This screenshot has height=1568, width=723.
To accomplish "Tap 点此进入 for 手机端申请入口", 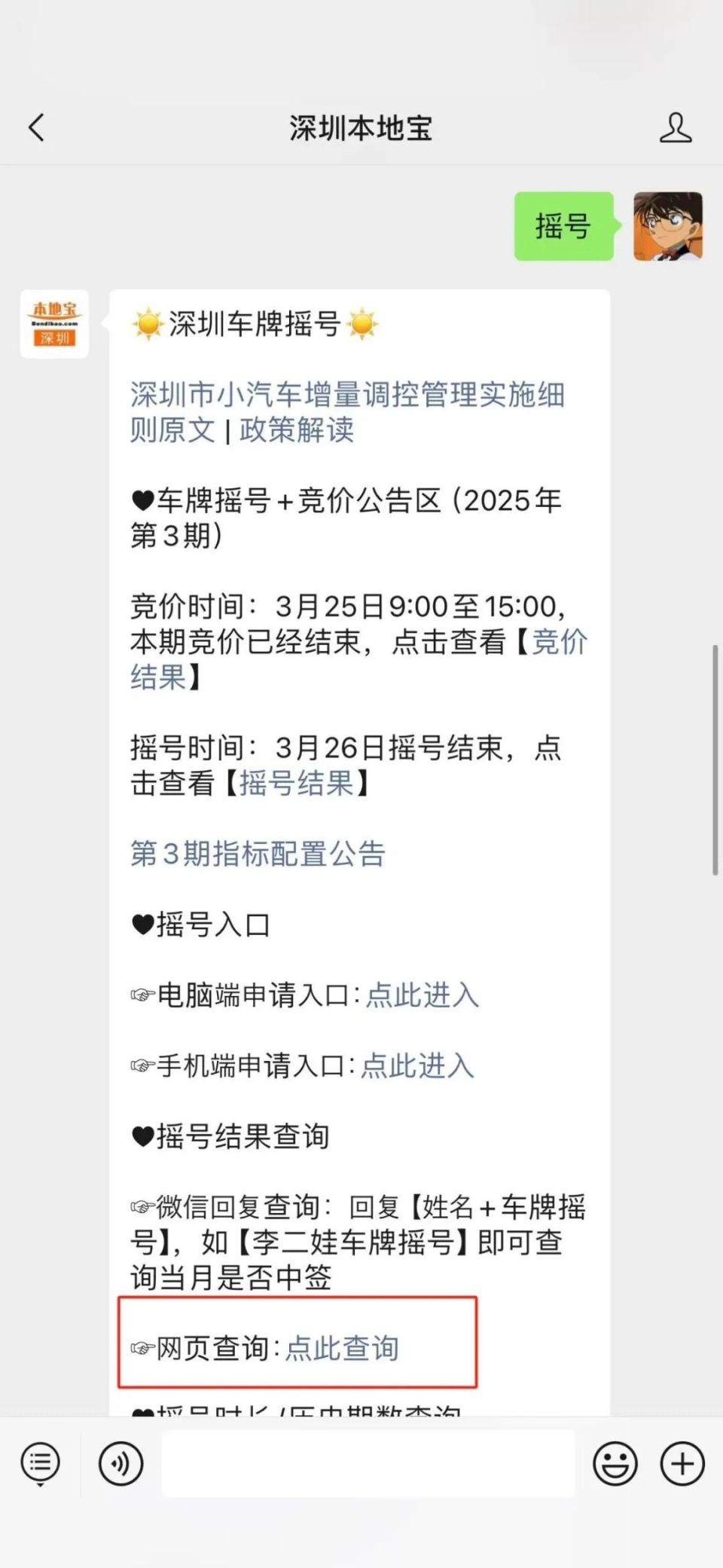I will [417, 1066].
